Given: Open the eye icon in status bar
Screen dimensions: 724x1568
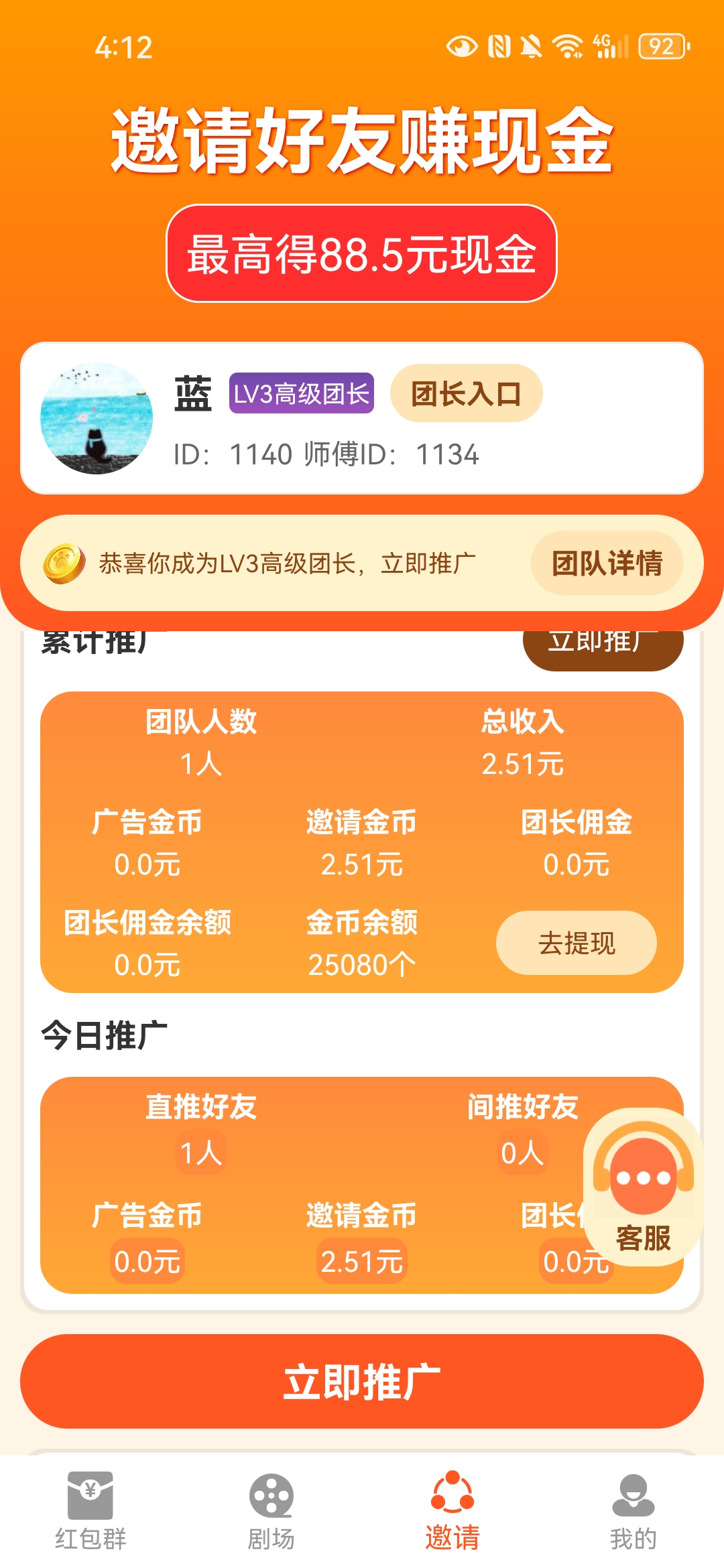Looking at the screenshot, I should 462,47.
